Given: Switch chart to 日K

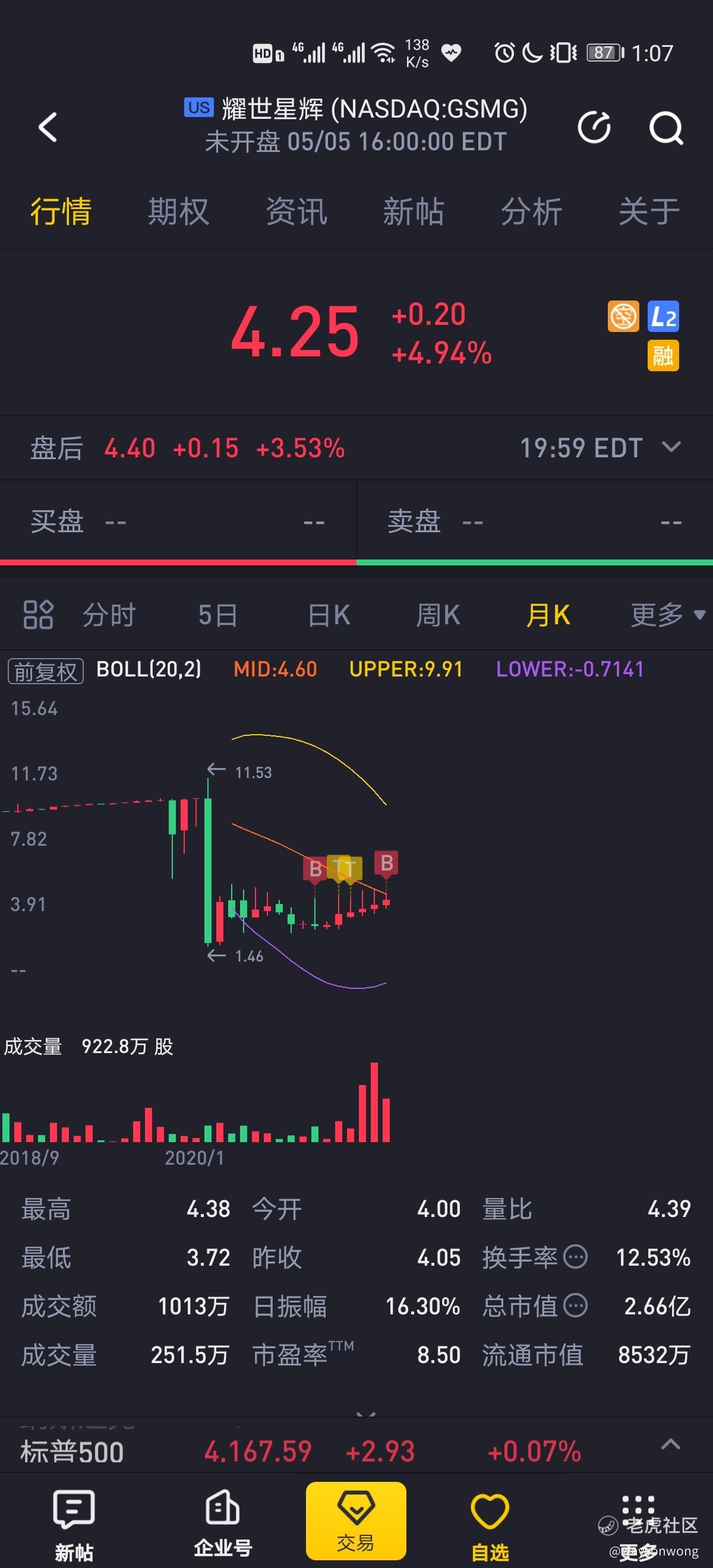Looking at the screenshot, I should tap(329, 615).
